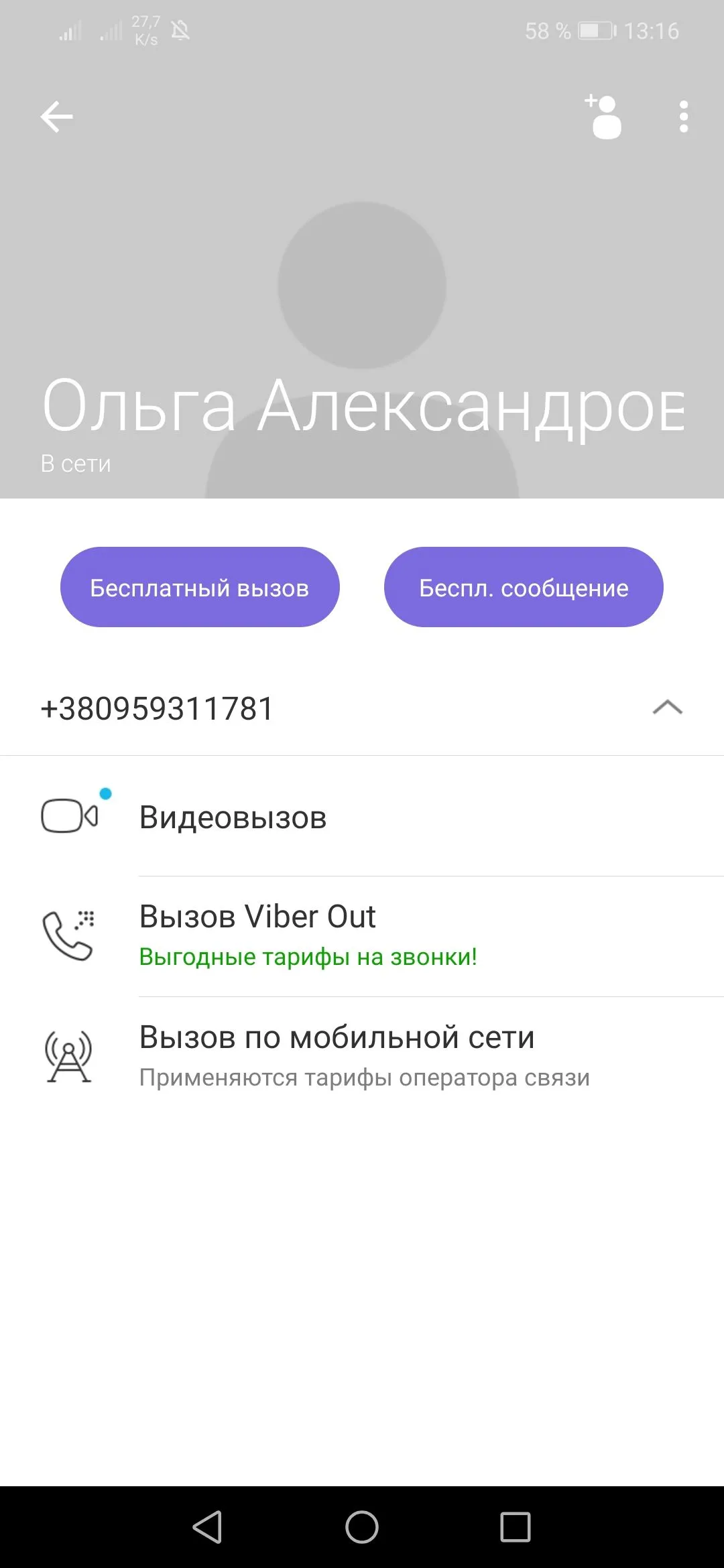Tap the system home button
The height and width of the screenshot is (1568, 724).
(362, 1527)
